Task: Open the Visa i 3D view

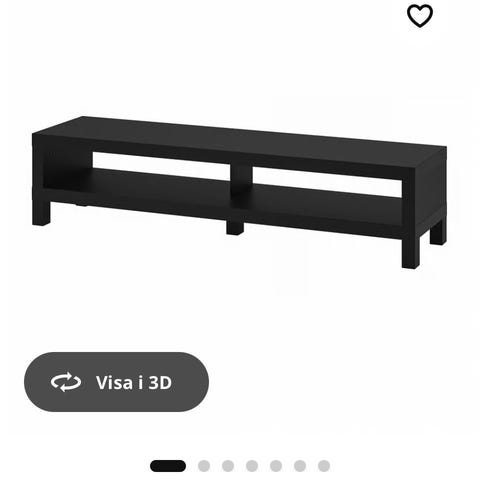Action: (116, 382)
